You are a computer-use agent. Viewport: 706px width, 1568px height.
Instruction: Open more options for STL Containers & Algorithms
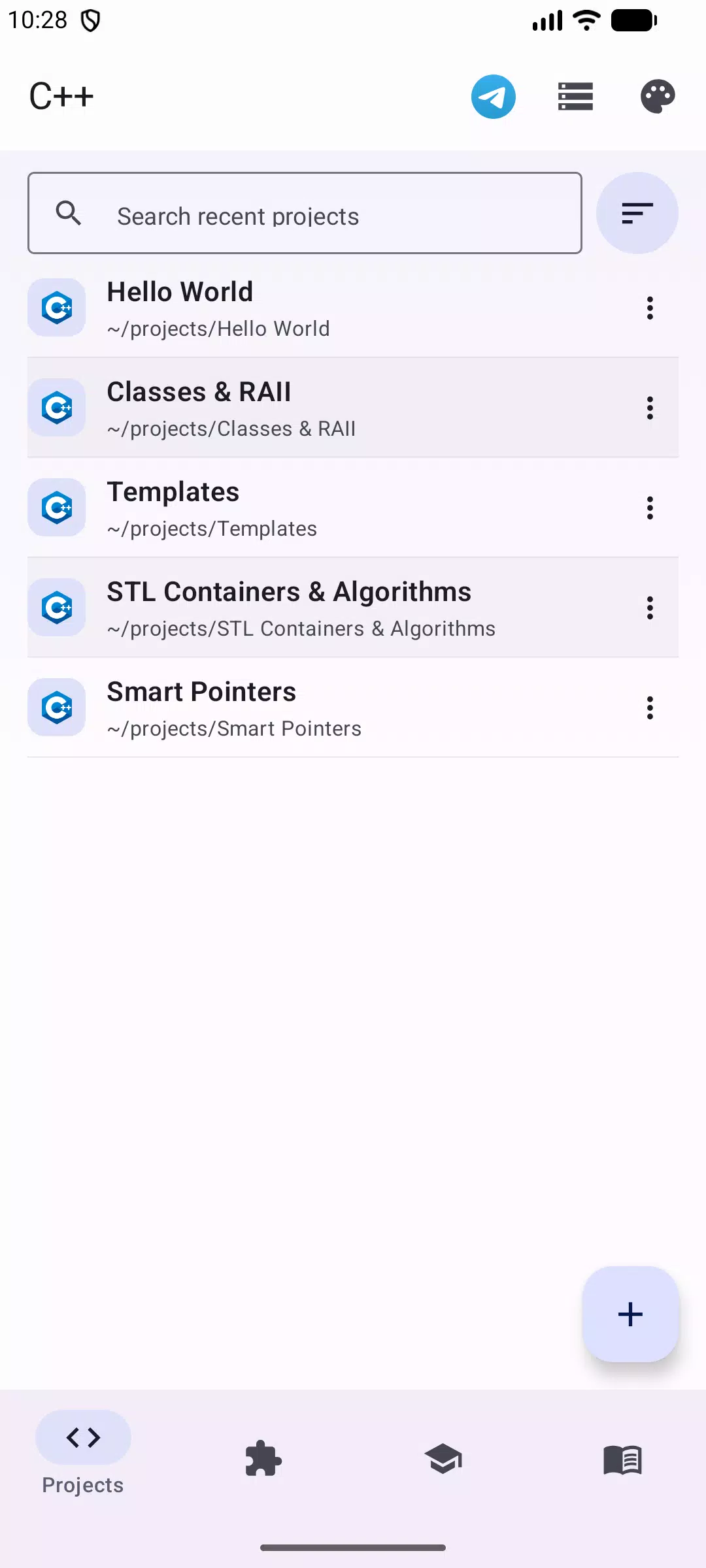[x=650, y=608]
